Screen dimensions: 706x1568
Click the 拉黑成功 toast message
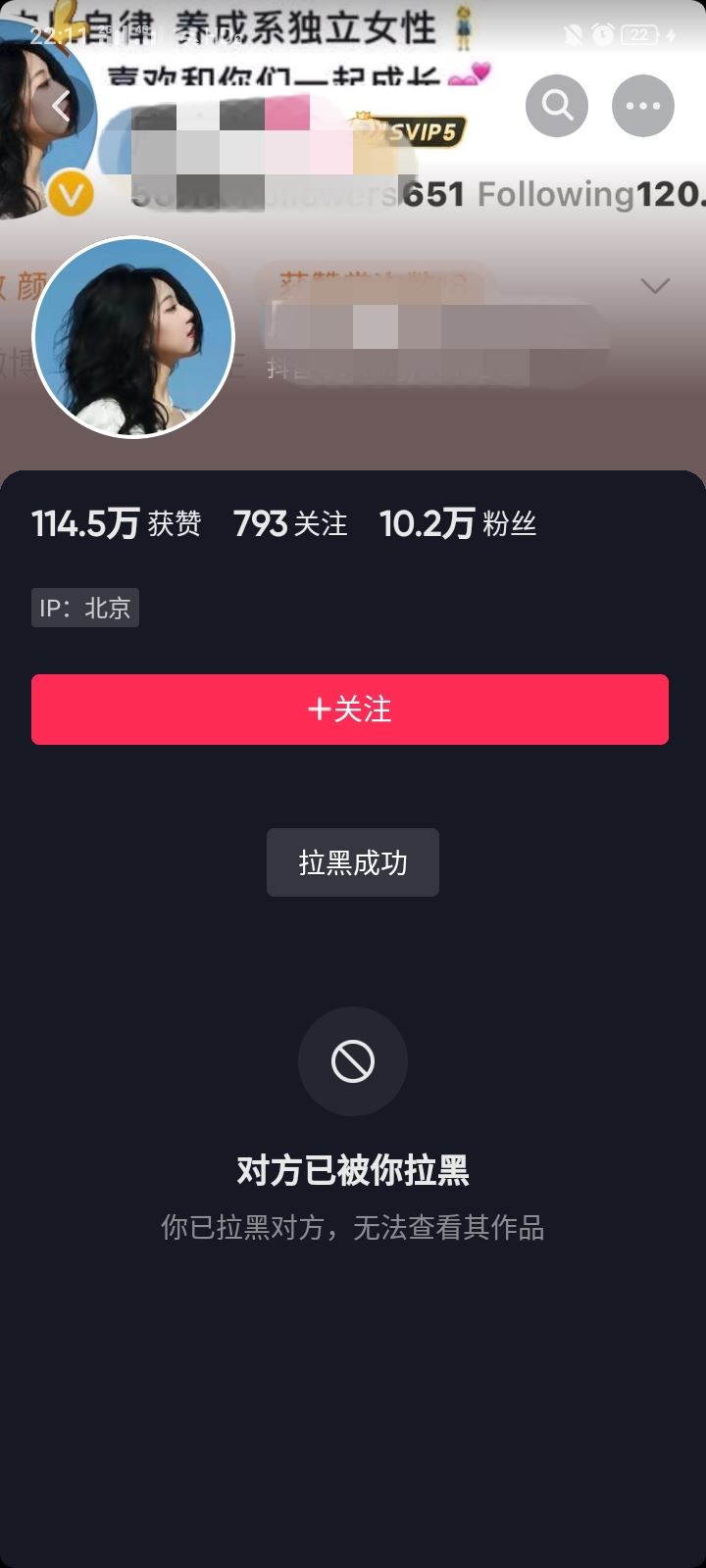point(351,861)
